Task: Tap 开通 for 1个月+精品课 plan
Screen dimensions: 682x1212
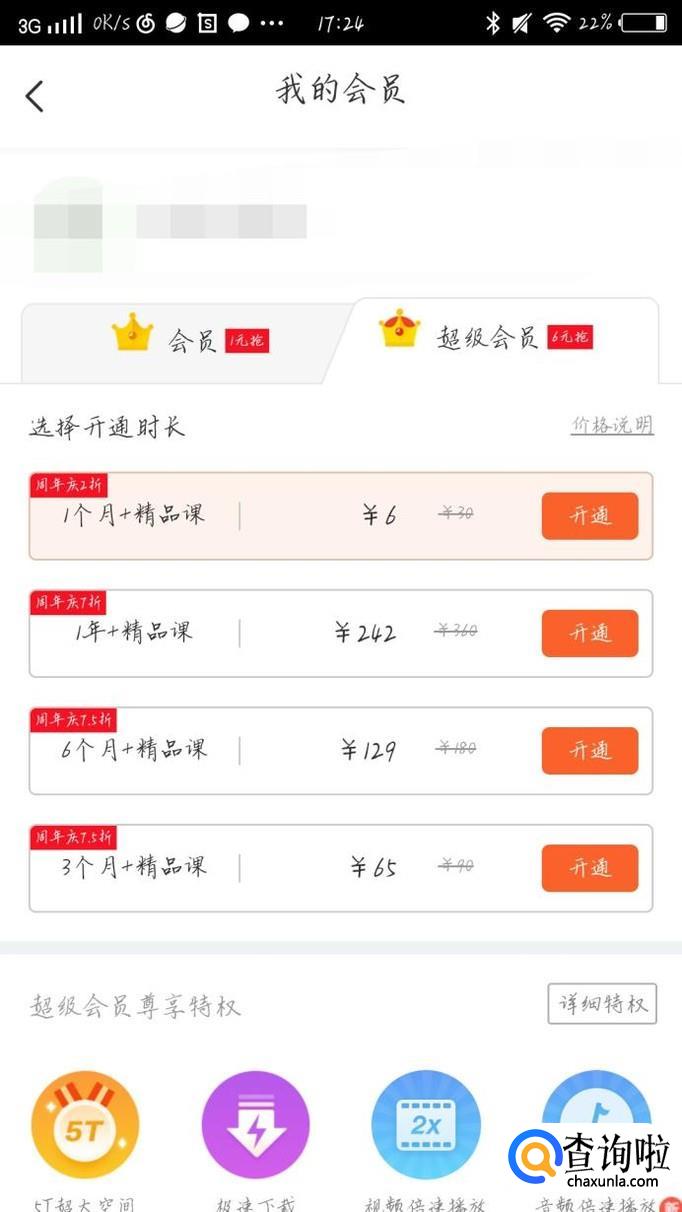Action: 589,516
